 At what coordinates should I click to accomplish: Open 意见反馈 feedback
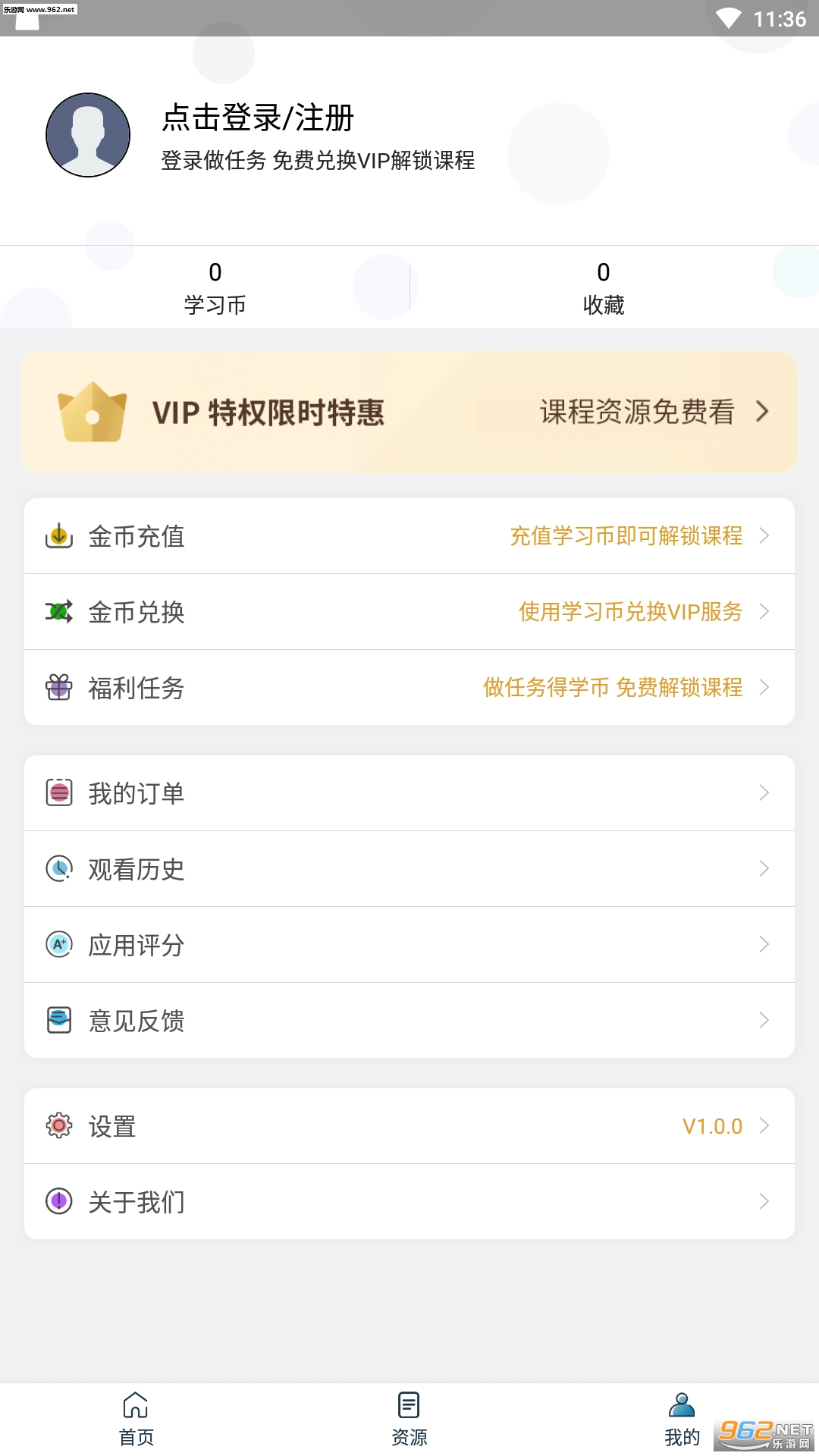[409, 1021]
